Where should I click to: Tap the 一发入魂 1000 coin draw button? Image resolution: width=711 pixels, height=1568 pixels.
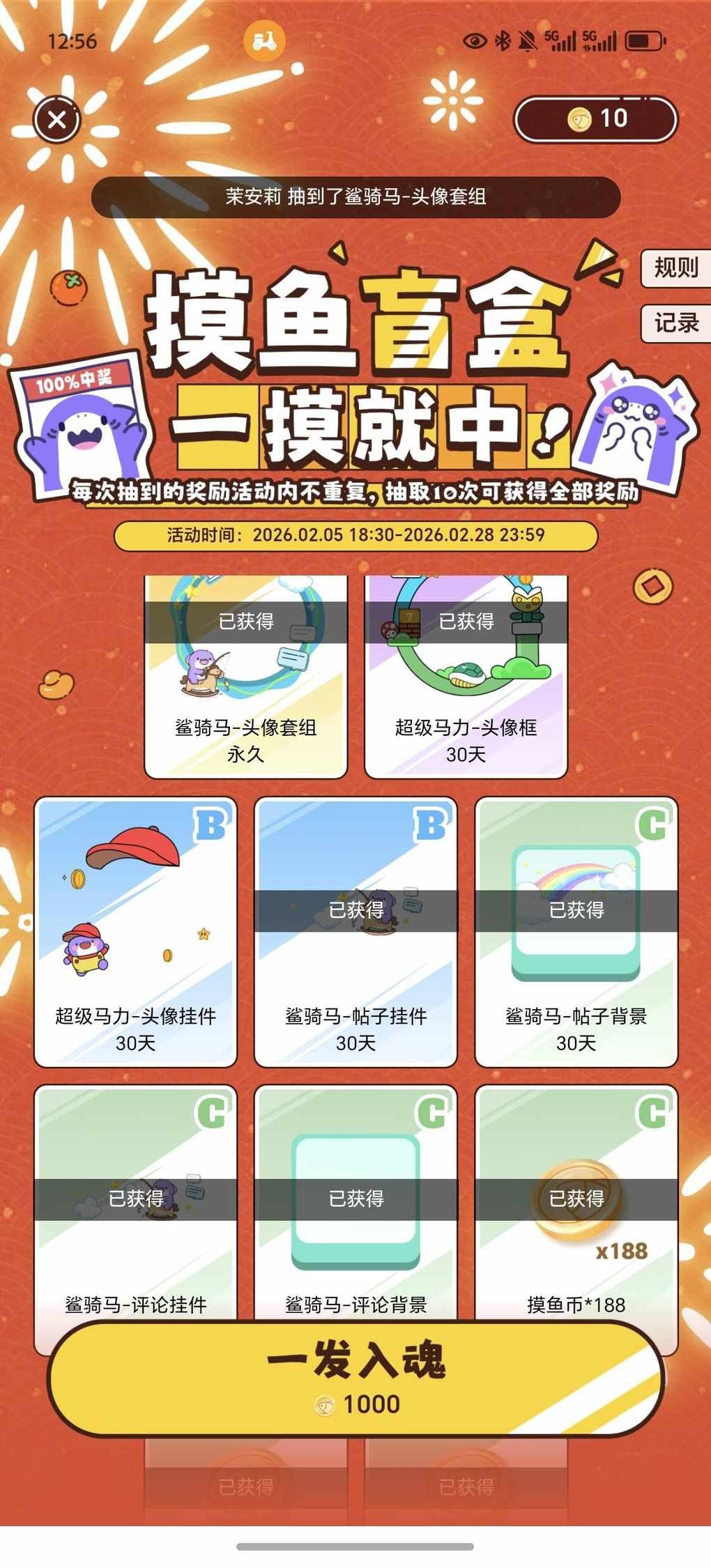click(x=355, y=1378)
